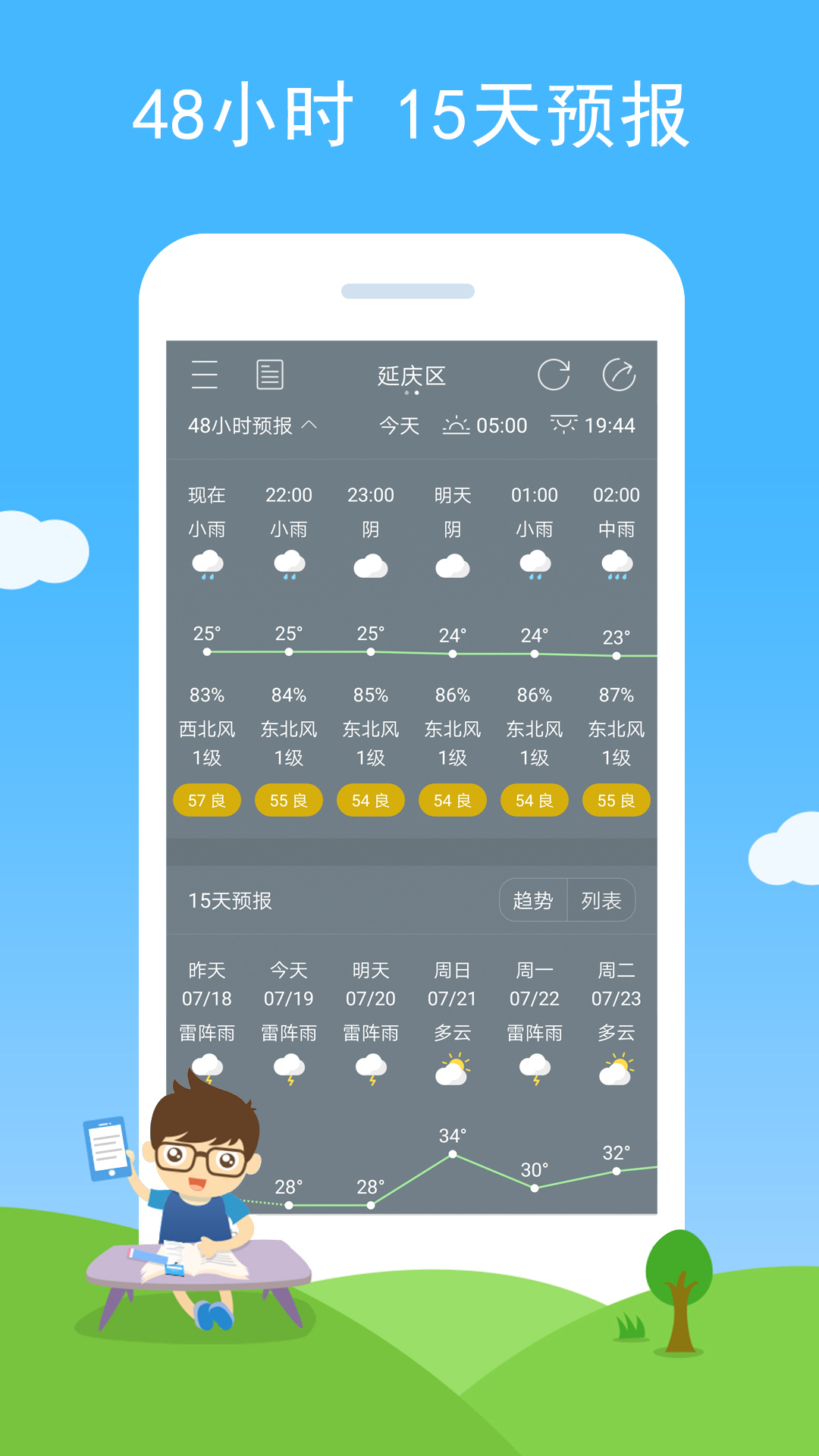Viewport: 819px width, 1456px height.
Task: Switch 15-day forecast to 趋势 trend view
Action: click(x=533, y=900)
